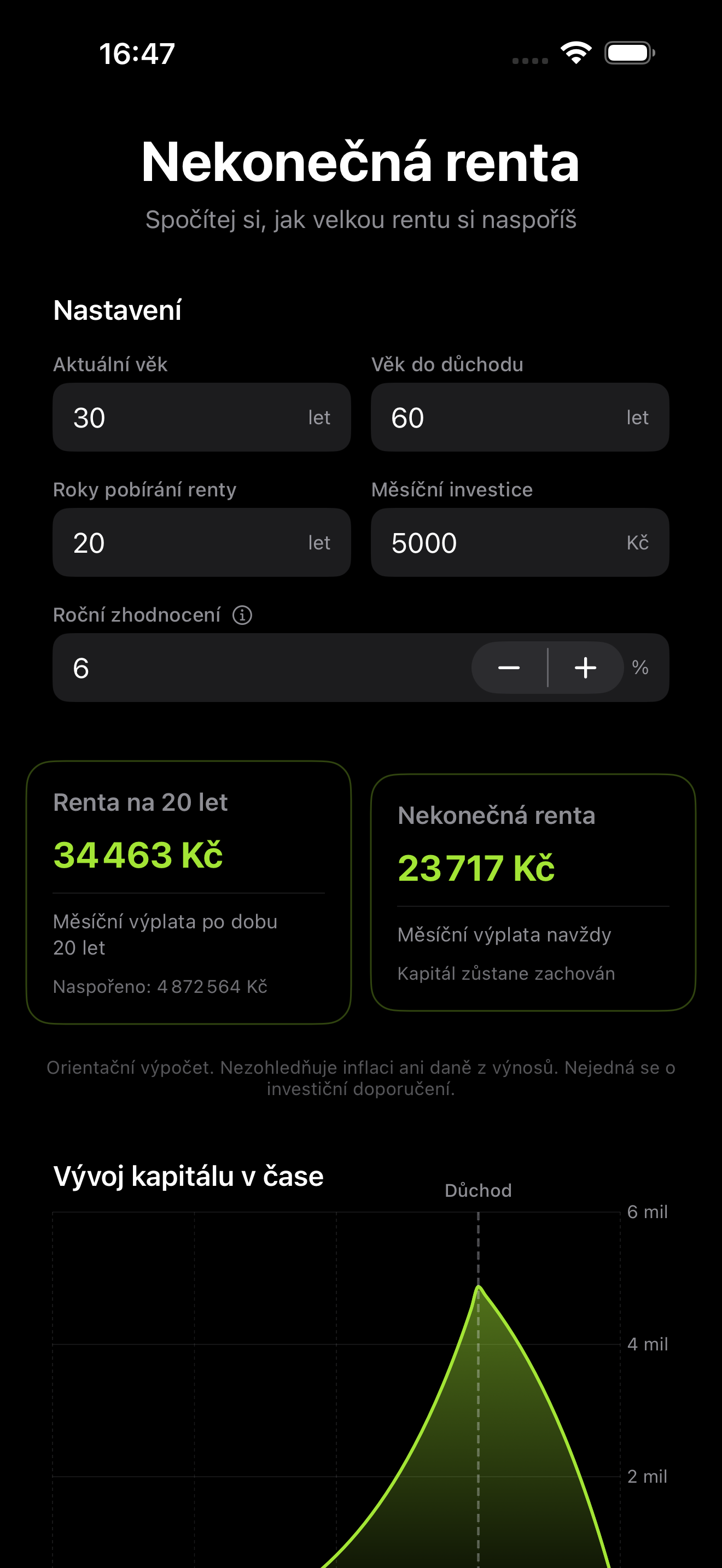
Task: Edit the Věk do důchodu field
Action: pyautogui.click(x=506, y=418)
